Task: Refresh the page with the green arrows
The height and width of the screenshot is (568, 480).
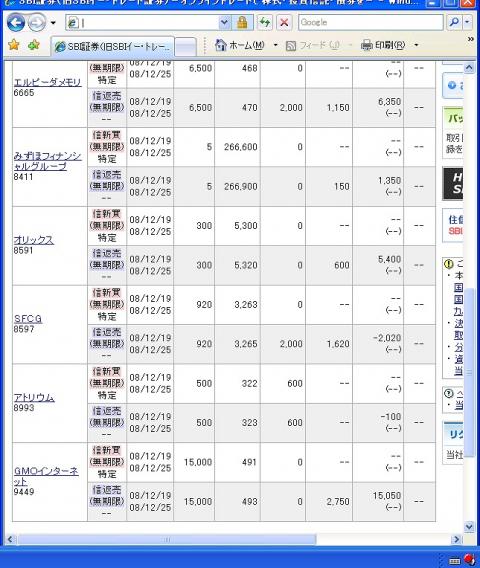Action: [x=265, y=23]
